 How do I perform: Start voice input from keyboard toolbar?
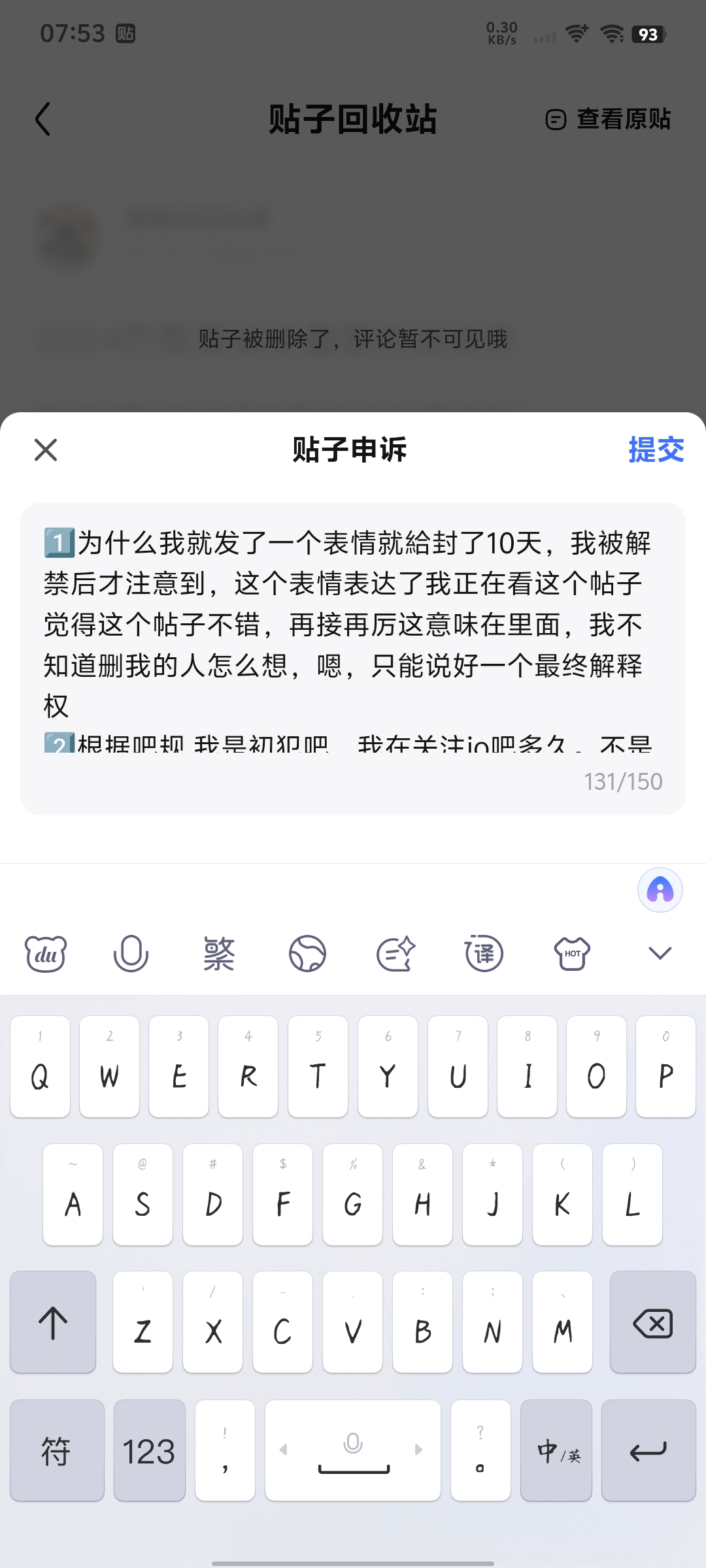click(x=131, y=954)
